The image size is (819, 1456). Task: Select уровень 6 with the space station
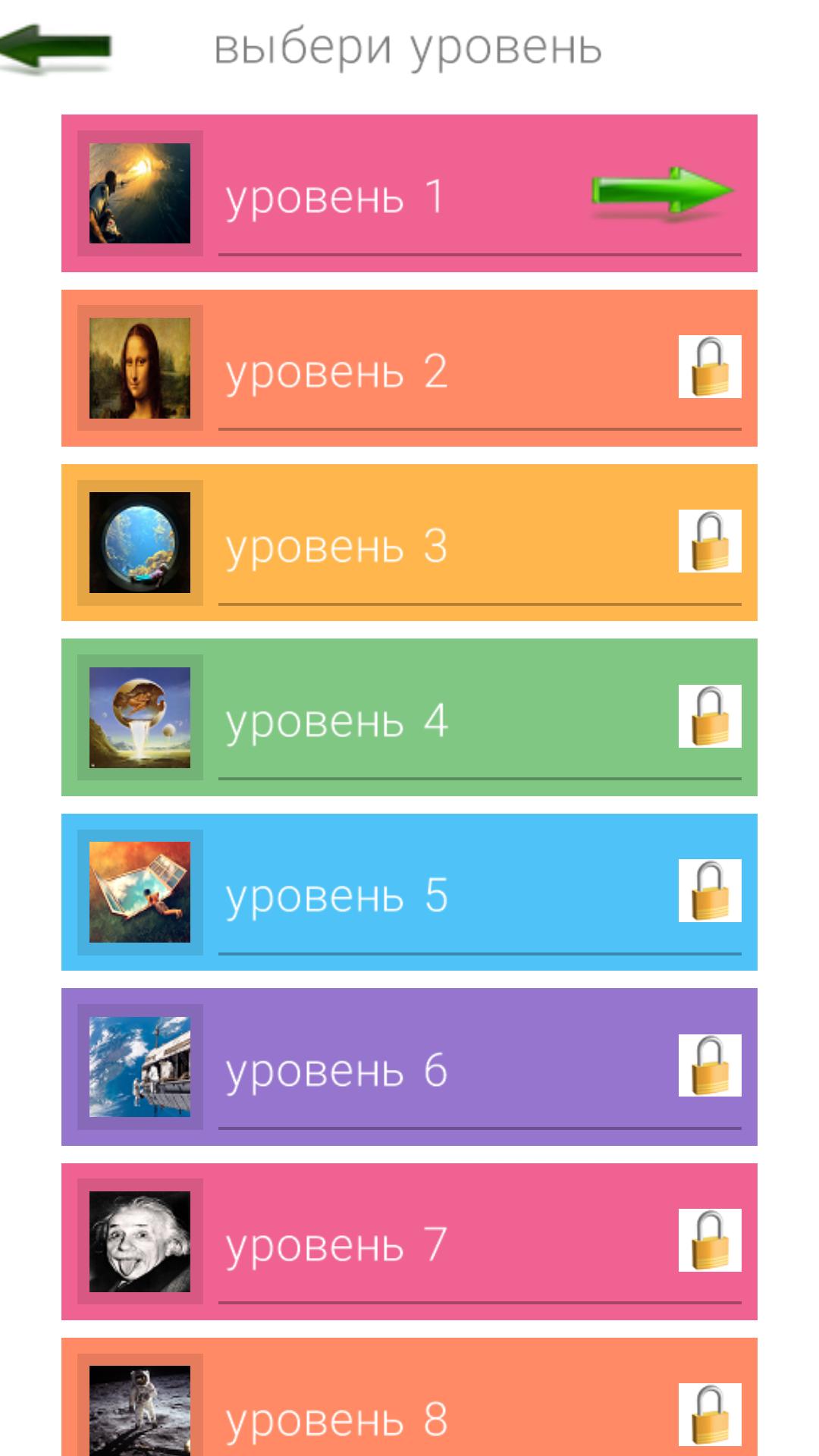[x=409, y=1067]
